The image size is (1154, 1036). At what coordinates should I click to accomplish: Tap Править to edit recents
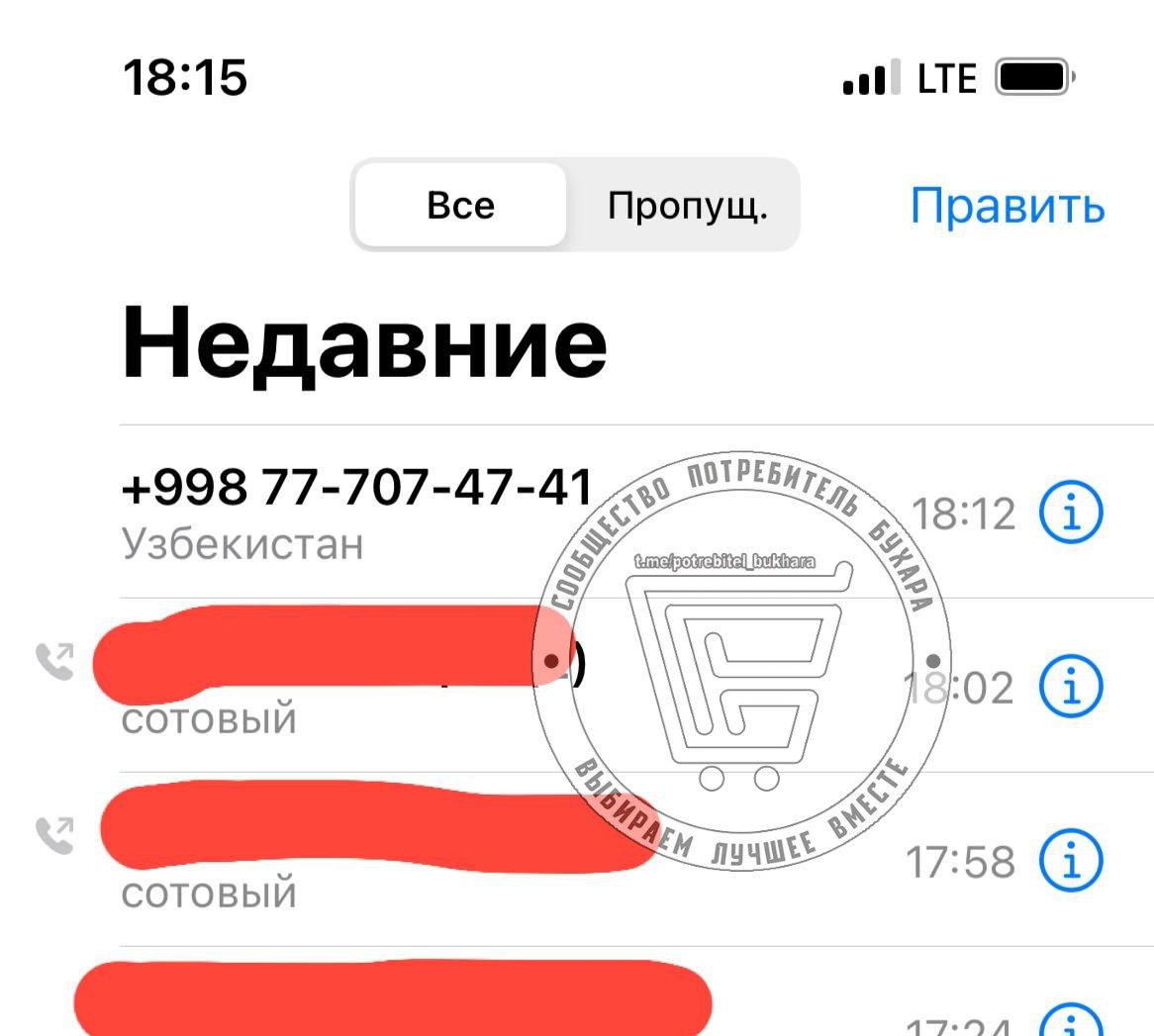[x=1007, y=206]
